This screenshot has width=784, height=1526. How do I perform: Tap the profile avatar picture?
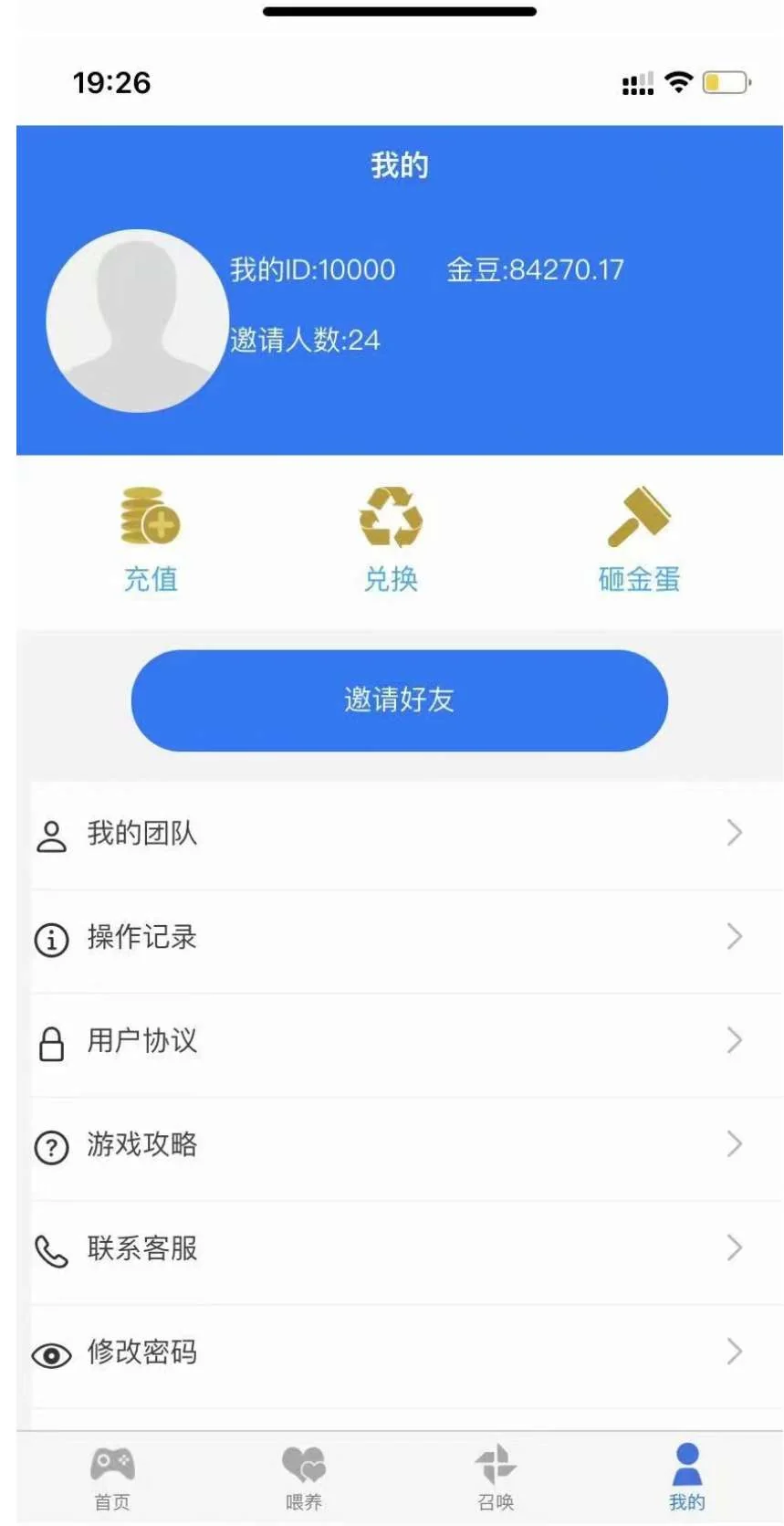(x=137, y=321)
